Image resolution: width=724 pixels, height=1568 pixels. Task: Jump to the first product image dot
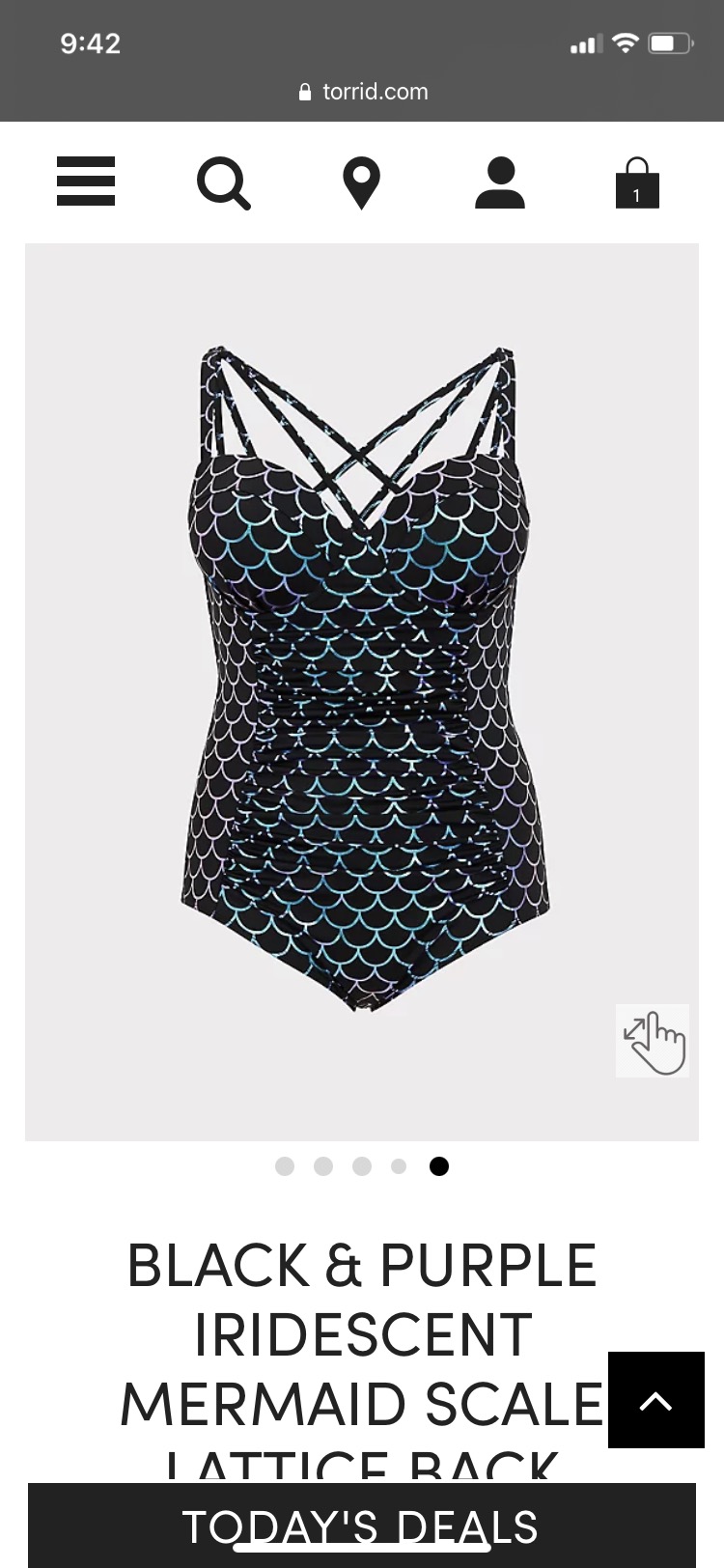point(285,1166)
